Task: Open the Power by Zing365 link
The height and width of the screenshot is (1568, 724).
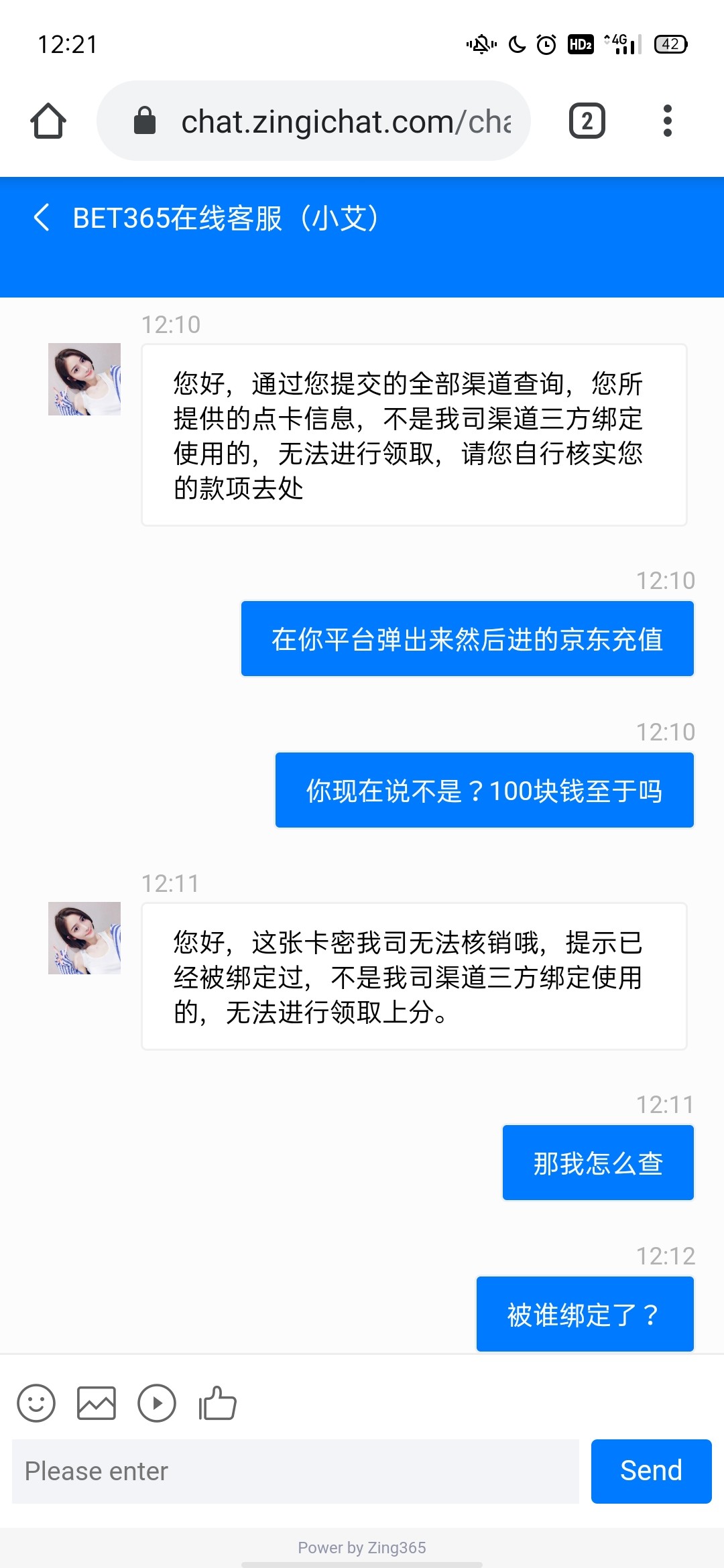Action: point(362,1548)
